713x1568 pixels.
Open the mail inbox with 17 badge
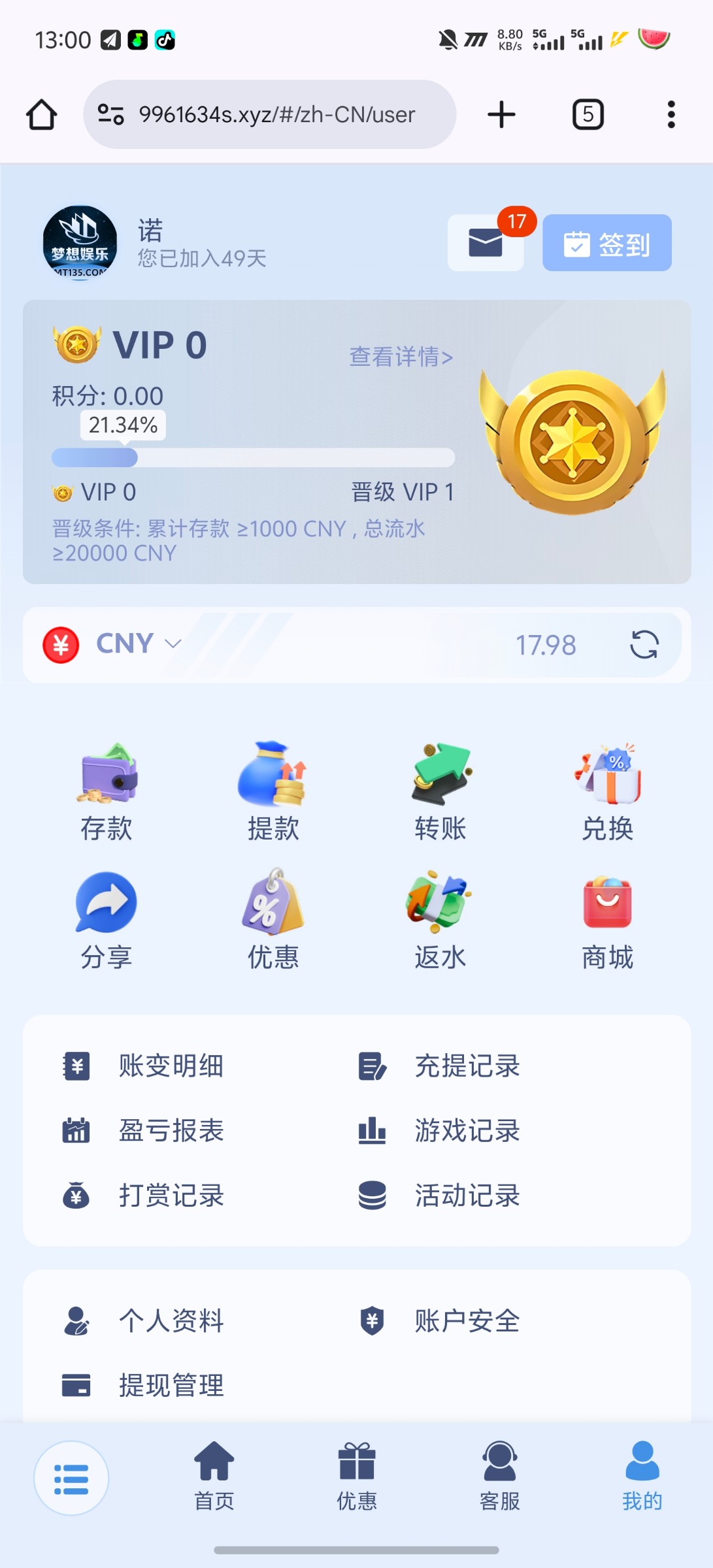click(486, 243)
